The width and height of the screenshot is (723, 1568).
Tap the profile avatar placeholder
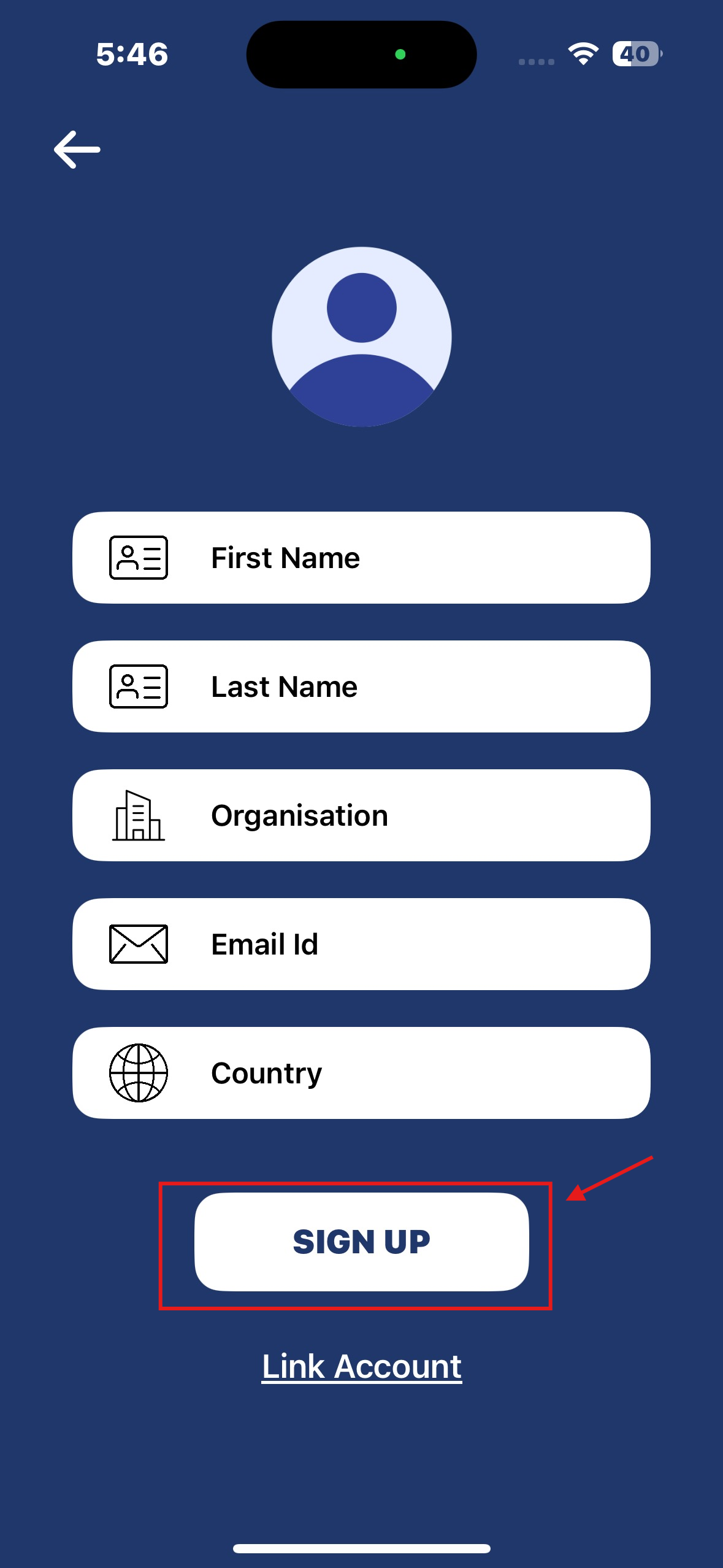coord(361,337)
